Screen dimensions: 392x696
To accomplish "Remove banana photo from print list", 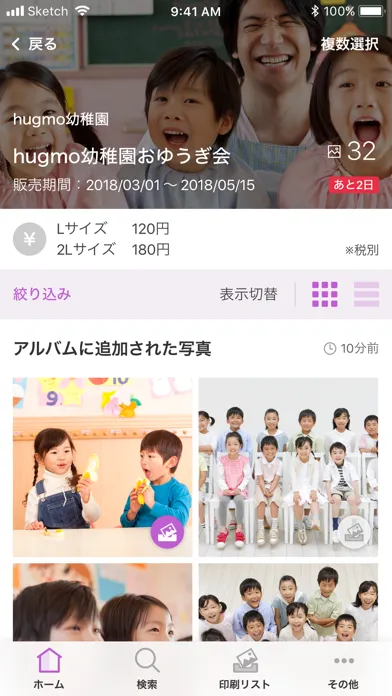I will click(167, 532).
